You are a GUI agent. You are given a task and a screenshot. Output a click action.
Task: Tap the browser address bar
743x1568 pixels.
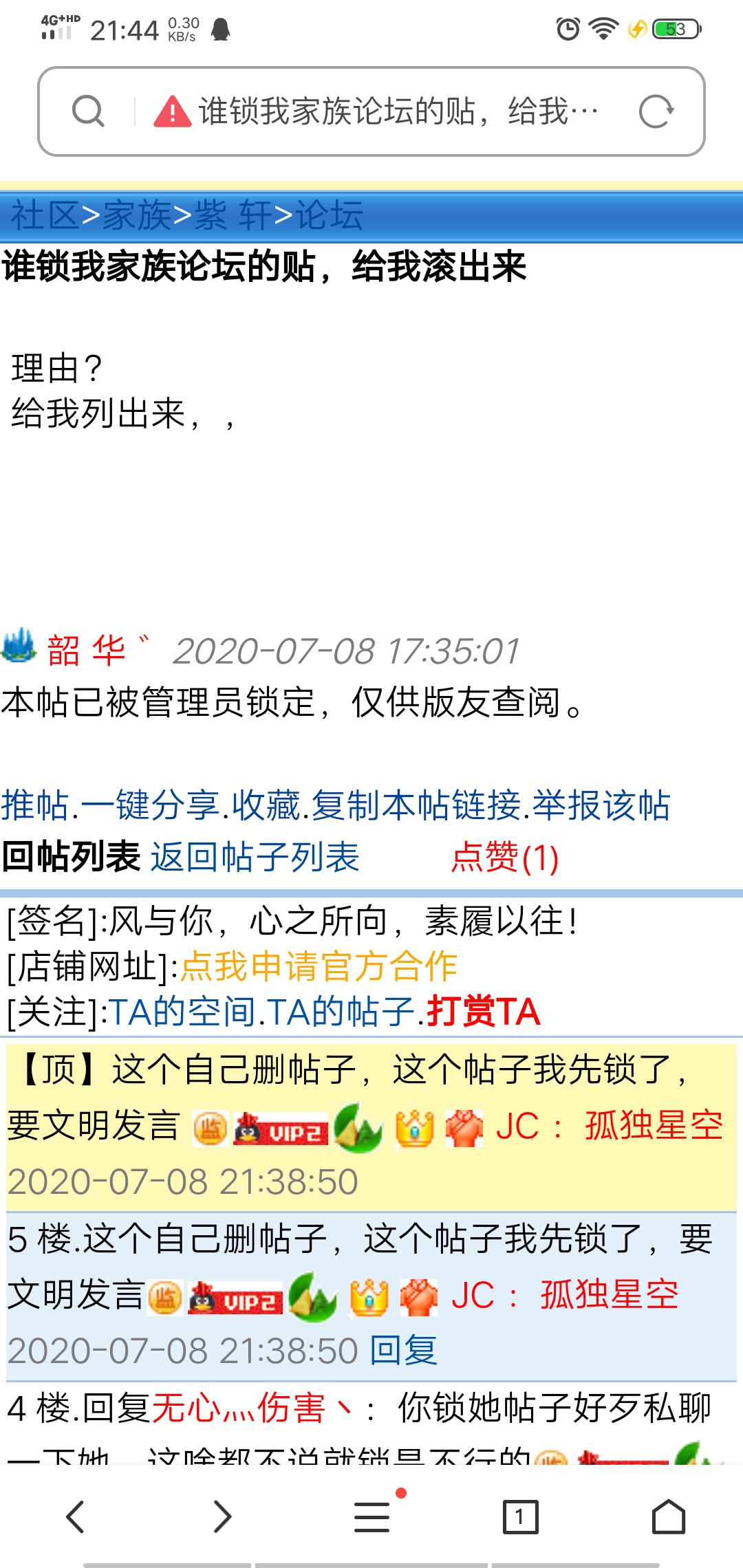coord(385,111)
